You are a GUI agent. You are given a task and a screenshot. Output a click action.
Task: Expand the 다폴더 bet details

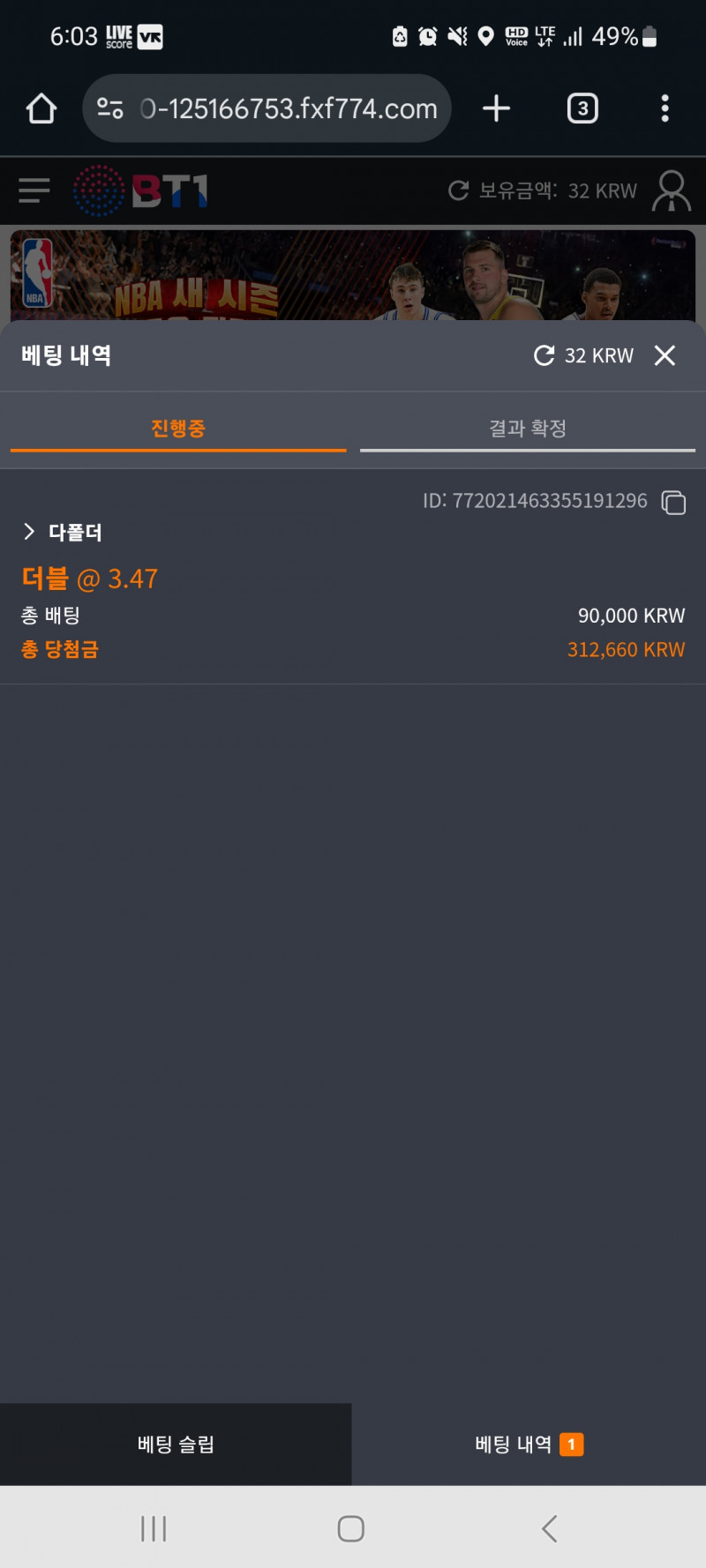pos(30,531)
